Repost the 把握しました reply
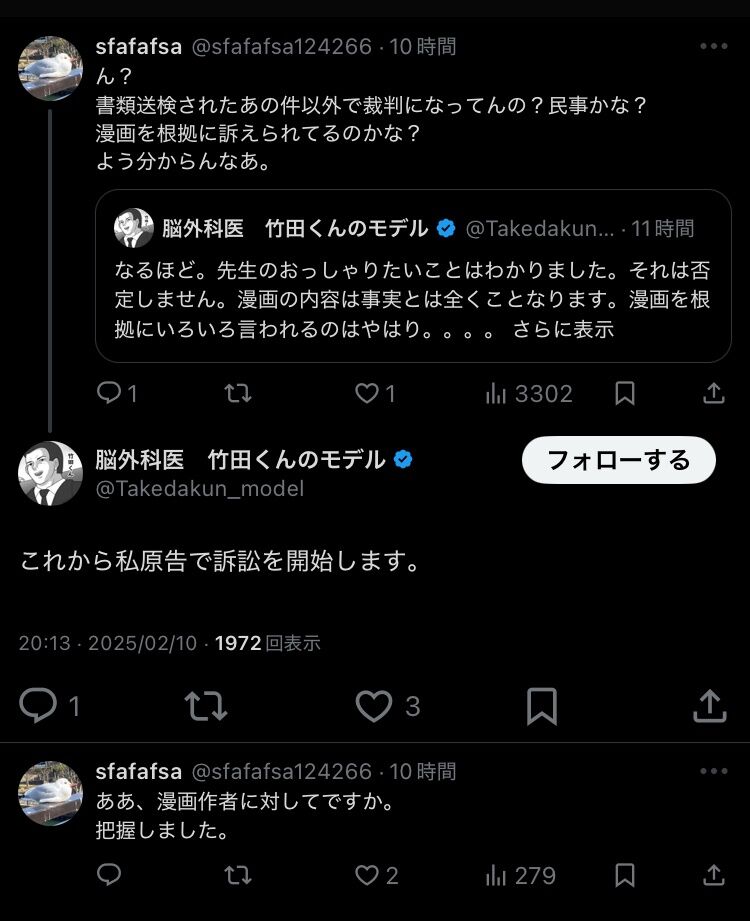Image resolution: width=750 pixels, height=921 pixels. click(x=237, y=876)
